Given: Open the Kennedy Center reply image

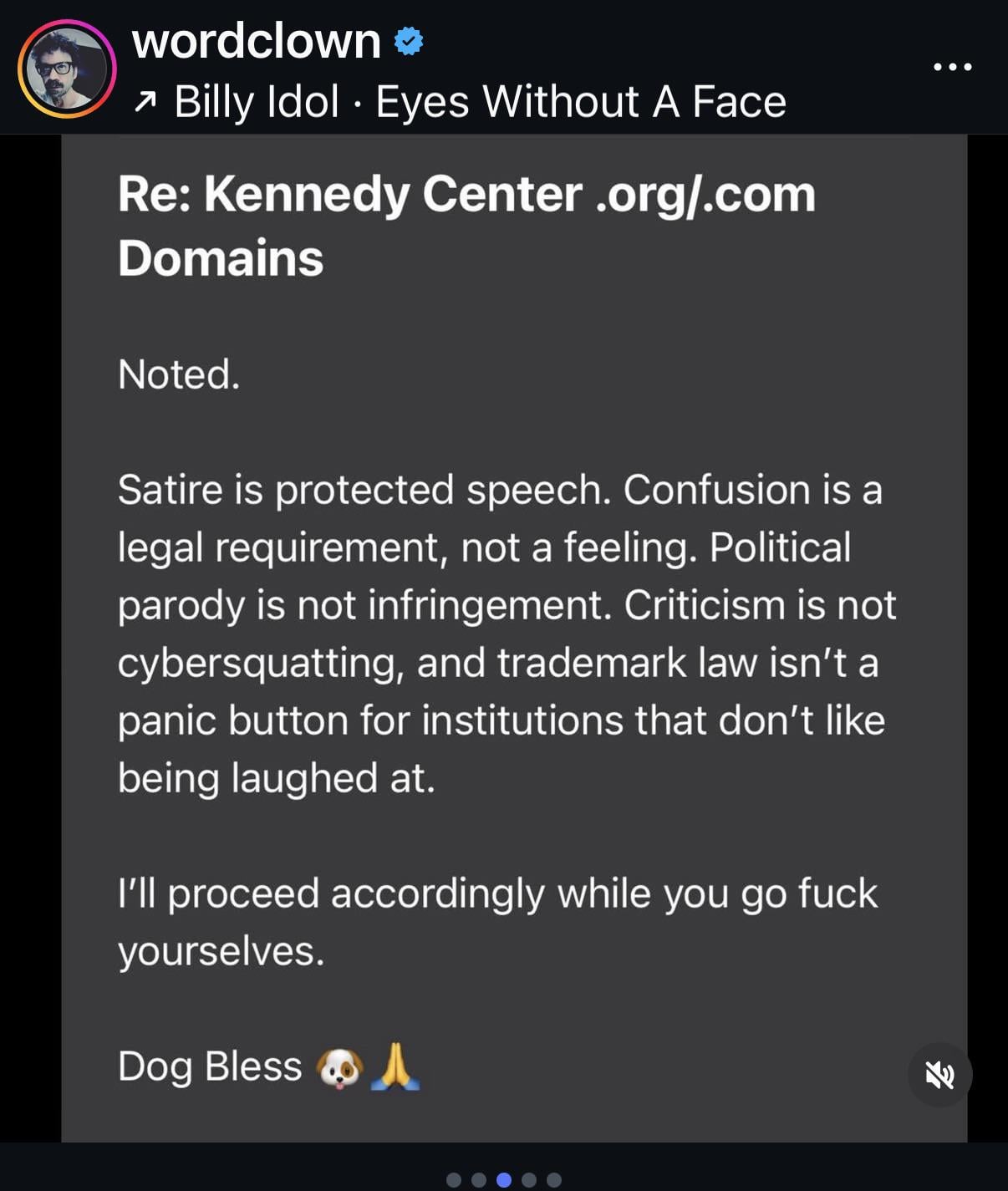Looking at the screenshot, I should pyautogui.click(x=513, y=635).
